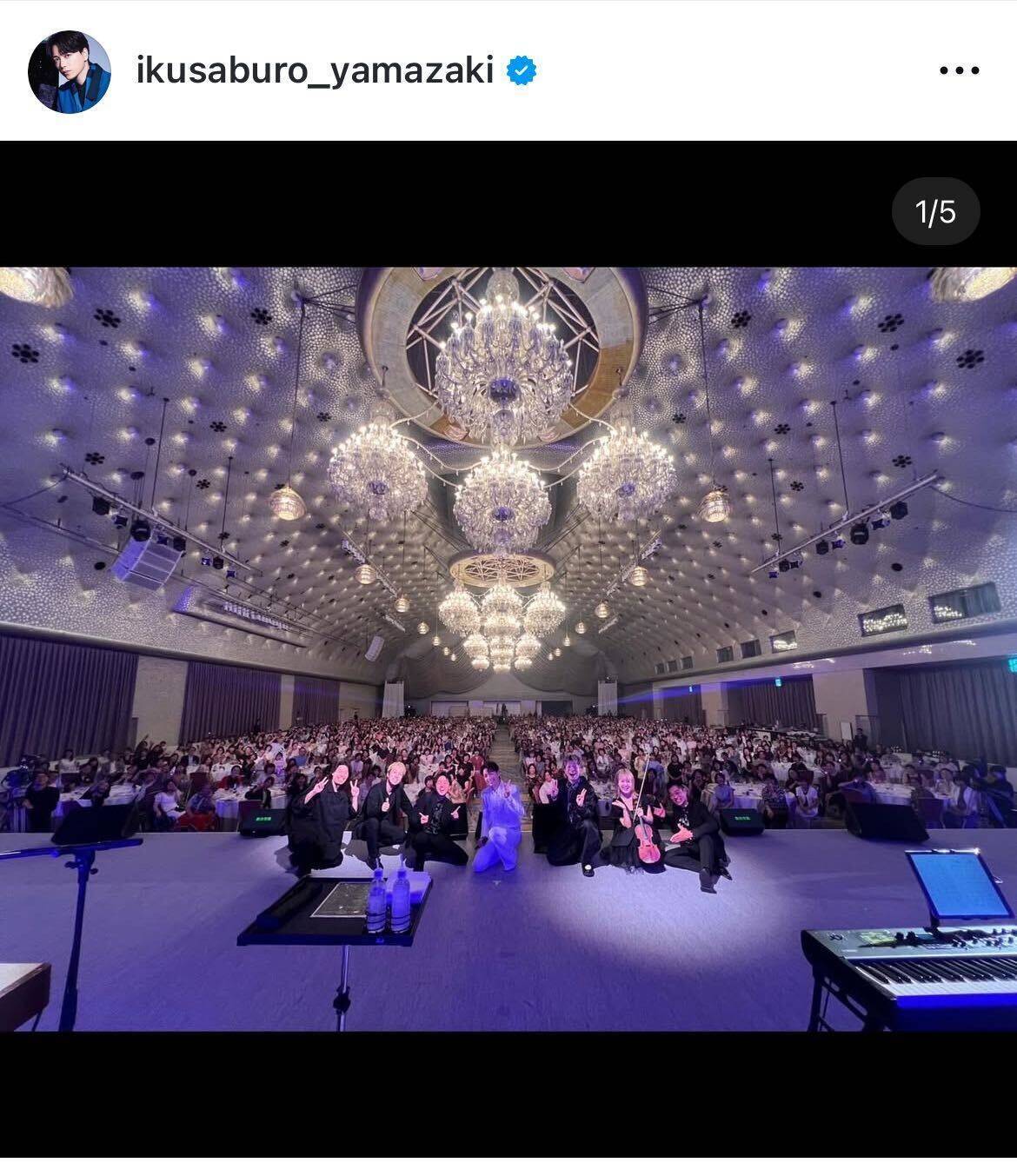Open the post's three-dot options menu
Viewport: 1017px width, 1176px height.
click(x=960, y=71)
